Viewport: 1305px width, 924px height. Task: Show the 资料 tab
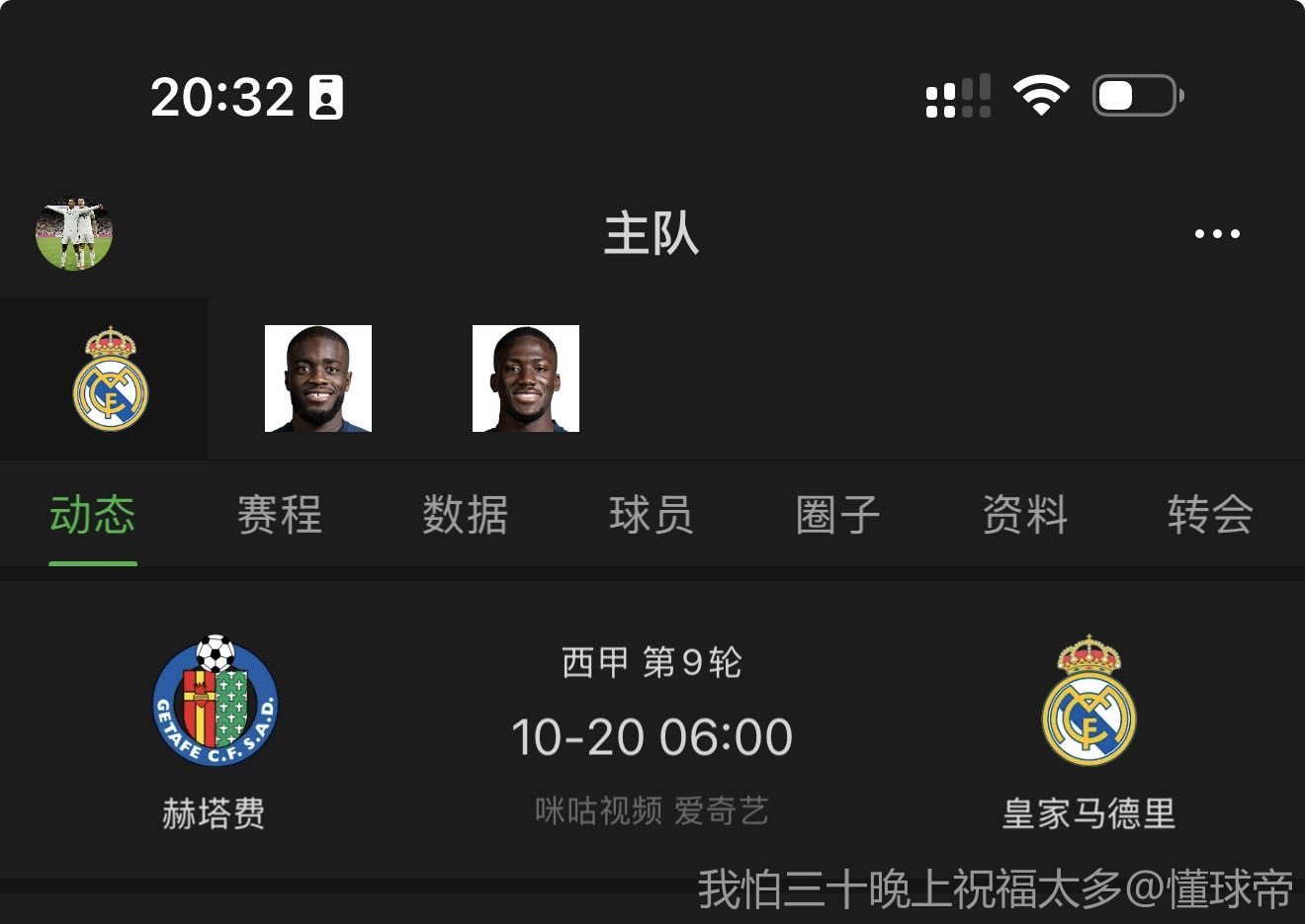(1024, 516)
